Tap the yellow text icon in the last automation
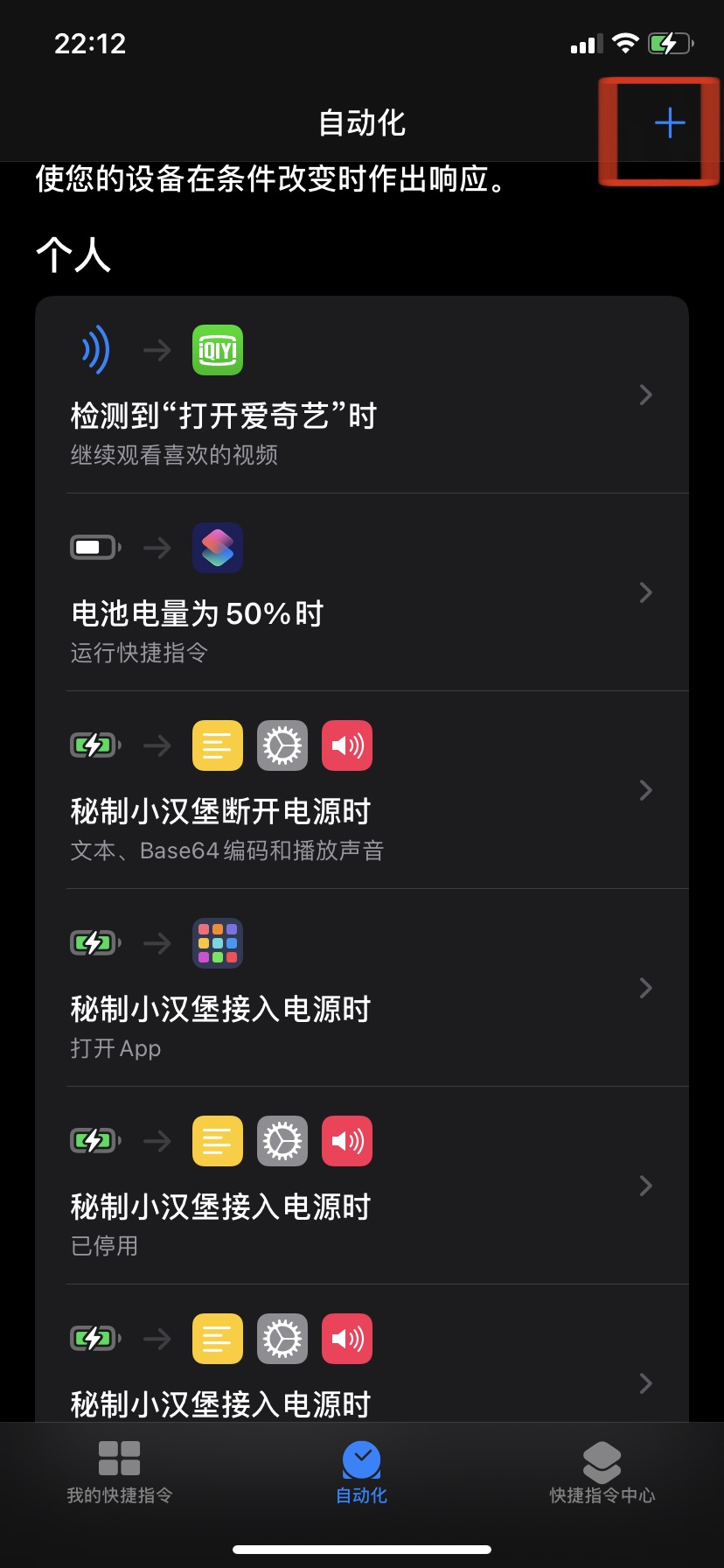 coord(216,1338)
